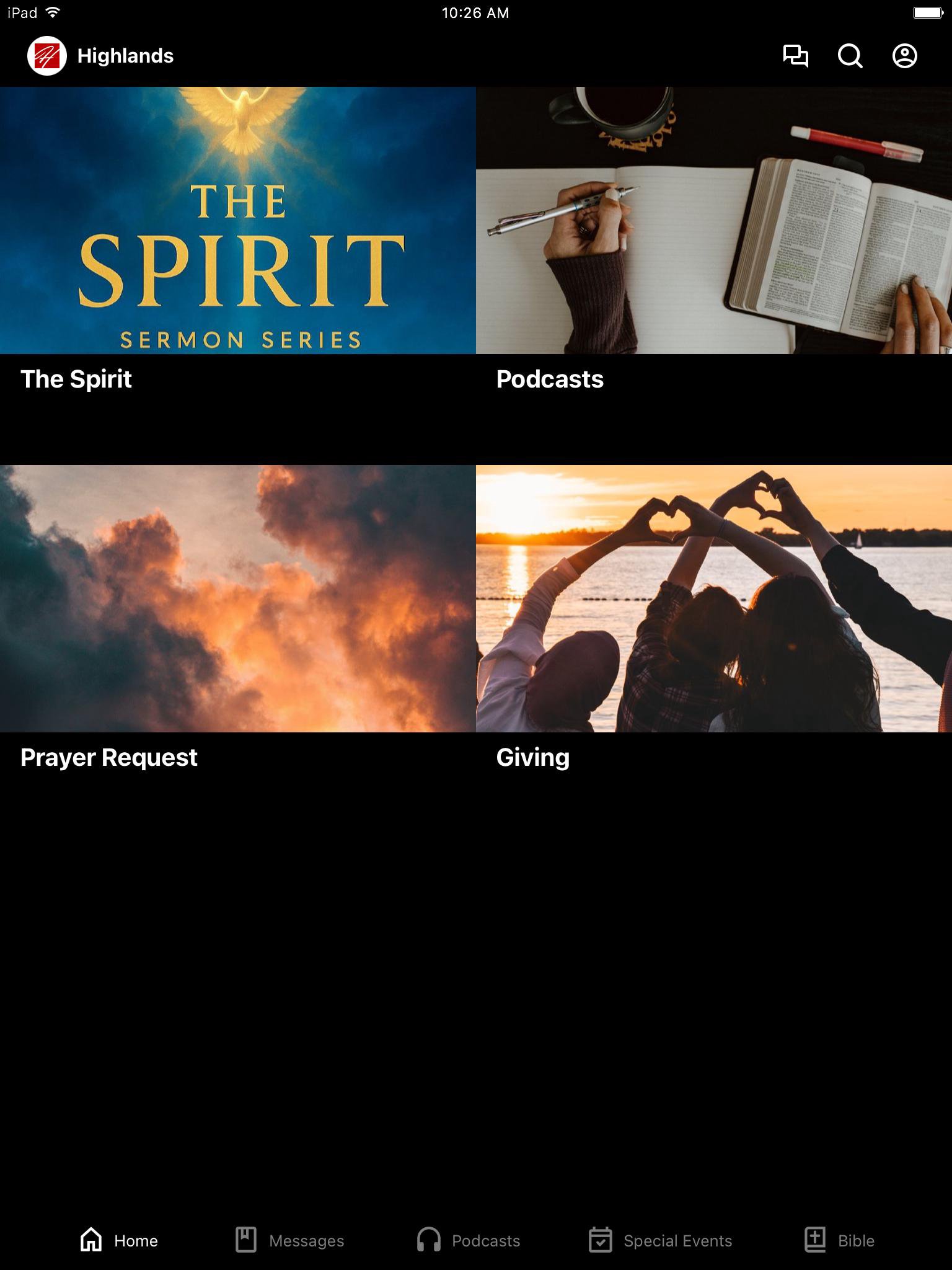
Task: Open the chat messages icon
Action: point(795,56)
